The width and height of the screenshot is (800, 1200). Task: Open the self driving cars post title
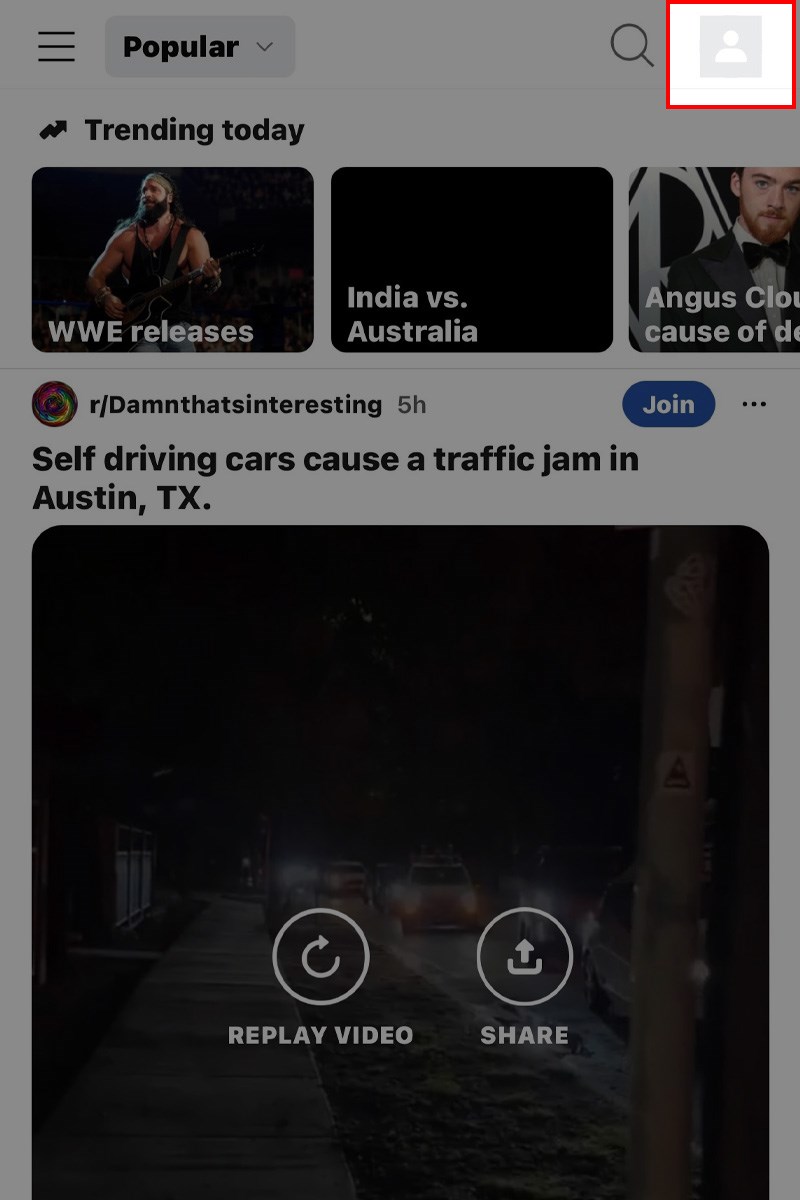pos(335,478)
